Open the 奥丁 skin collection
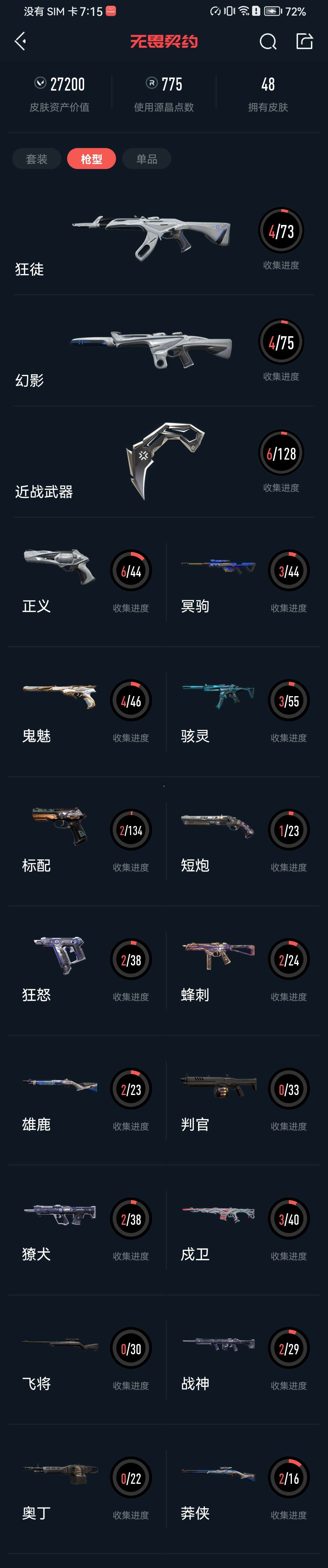This screenshot has height=1568, width=328. click(85, 1489)
